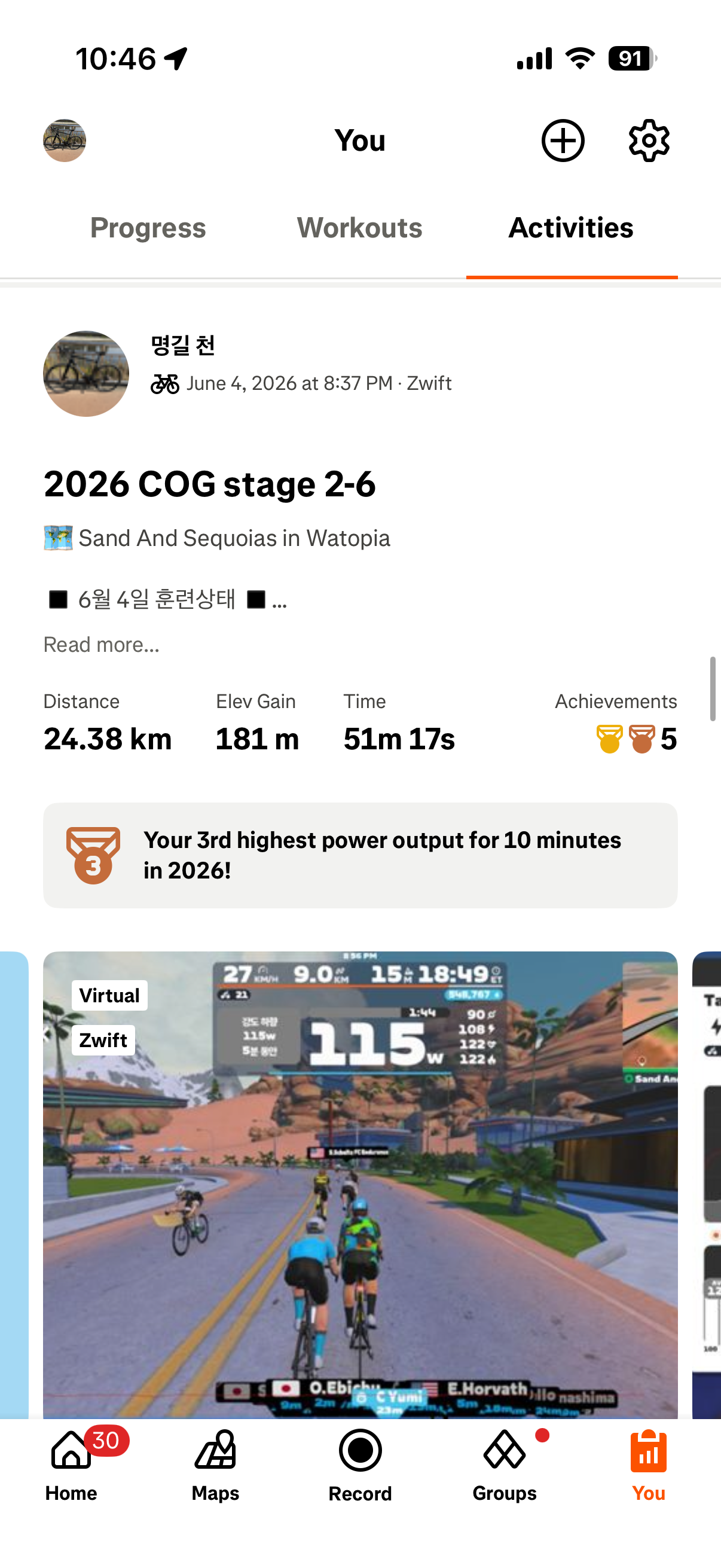Image resolution: width=721 pixels, height=1568 pixels.
Task: Tap the plus icon to add activity
Action: pos(563,141)
